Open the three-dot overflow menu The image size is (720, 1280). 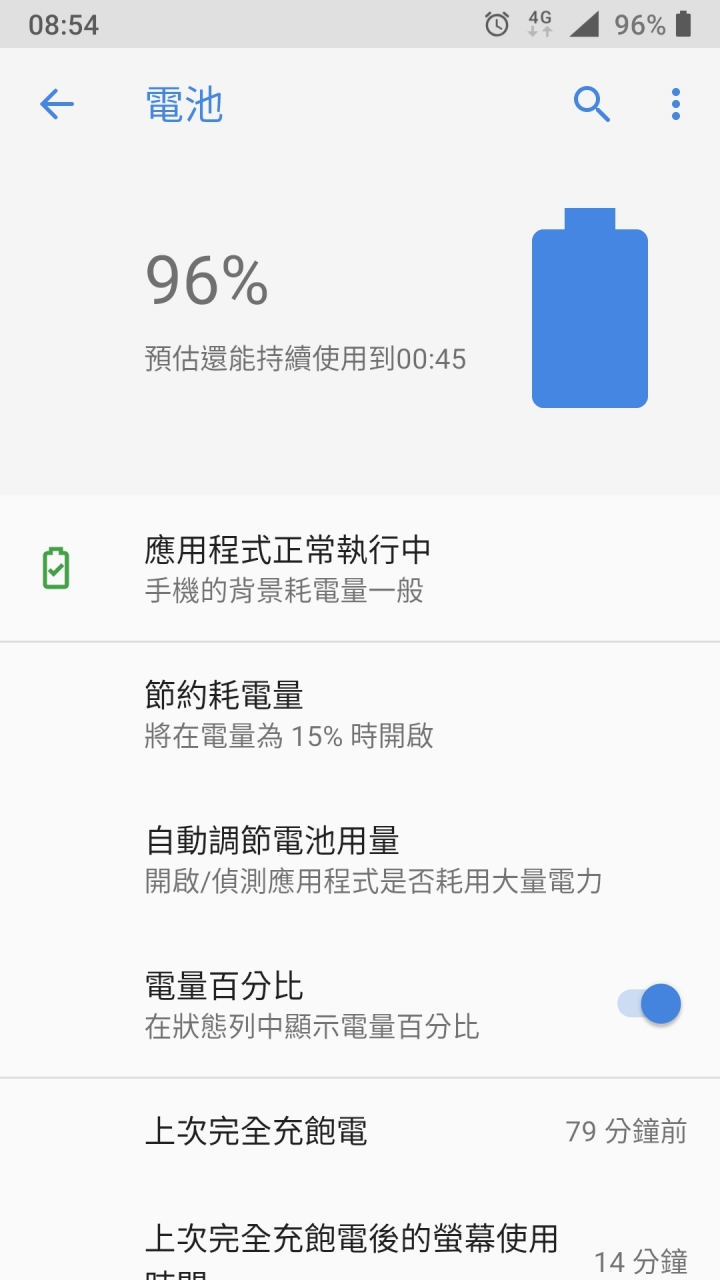(676, 104)
